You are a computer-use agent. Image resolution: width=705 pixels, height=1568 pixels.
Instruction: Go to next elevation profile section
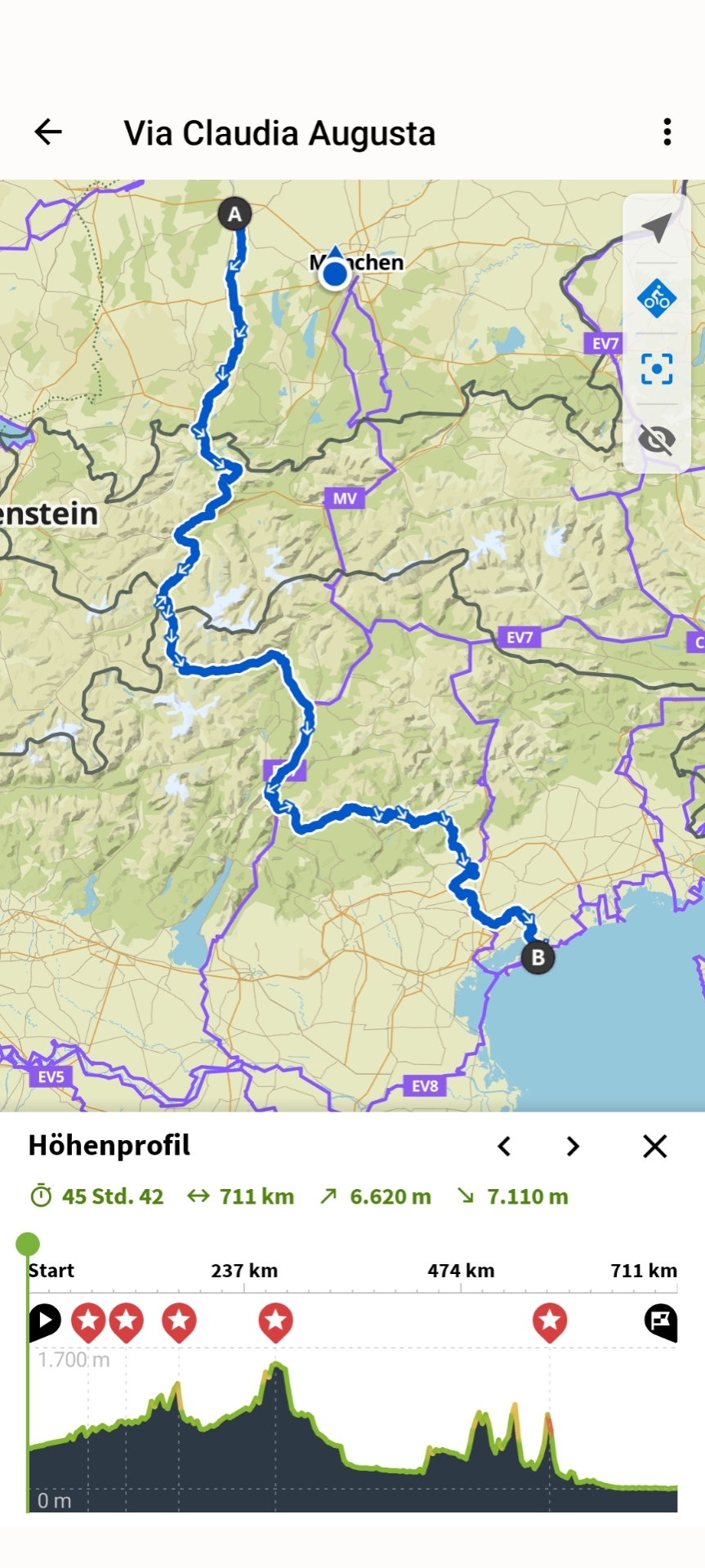pyautogui.click(x=573, y=1147)
